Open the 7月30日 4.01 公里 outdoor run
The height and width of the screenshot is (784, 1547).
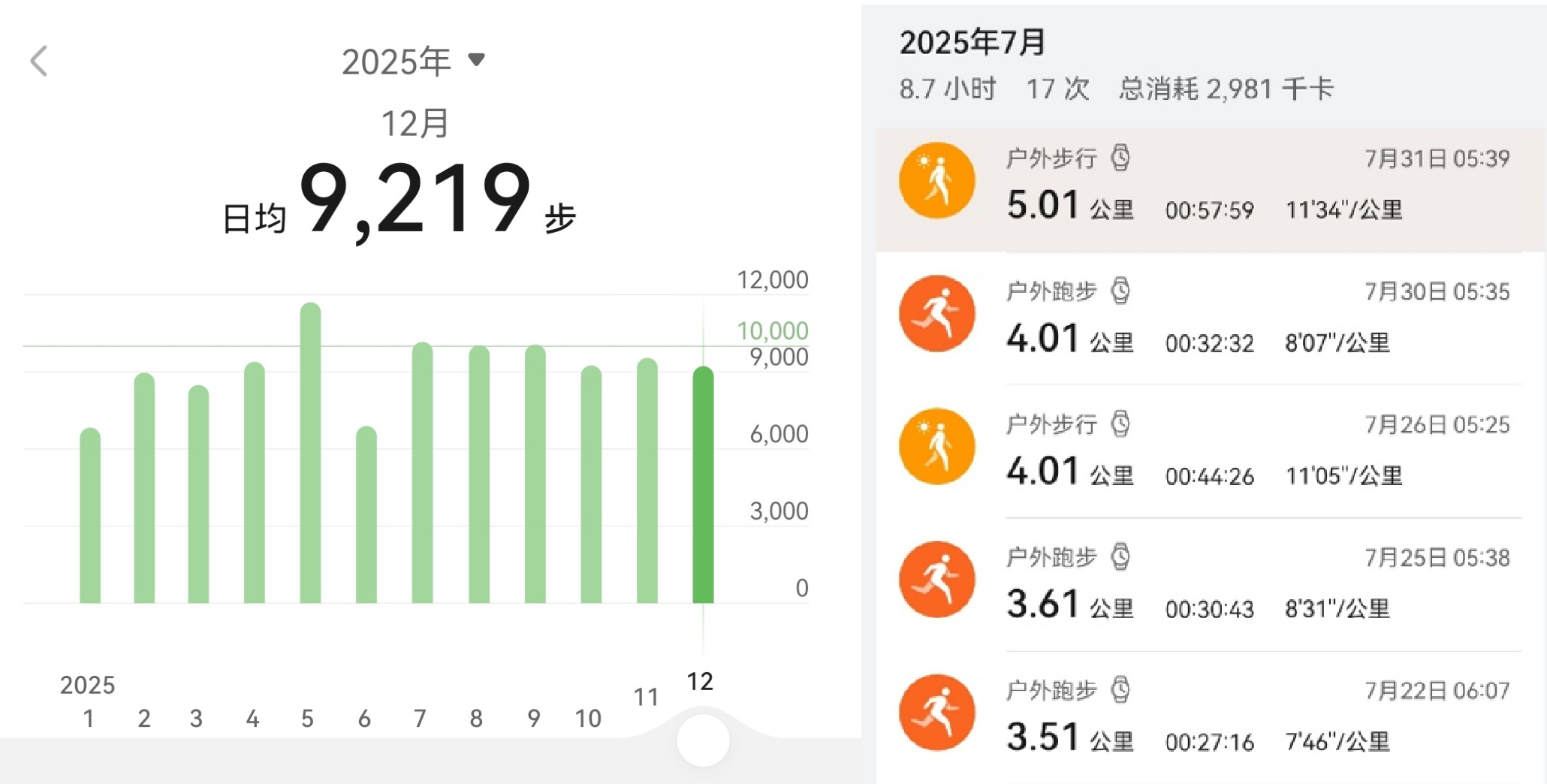click(1209, 318)
